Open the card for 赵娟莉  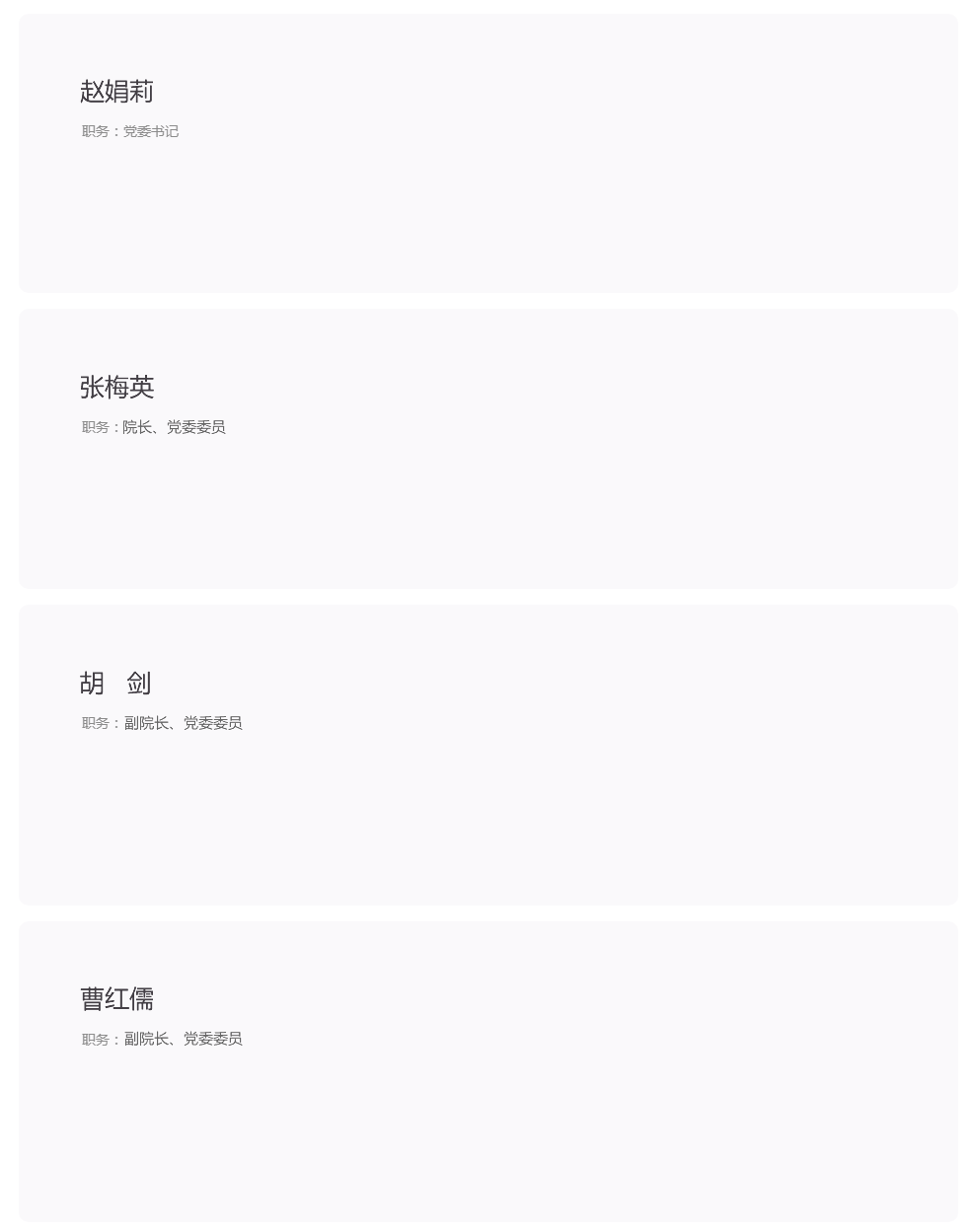click(x=488, y=153)
